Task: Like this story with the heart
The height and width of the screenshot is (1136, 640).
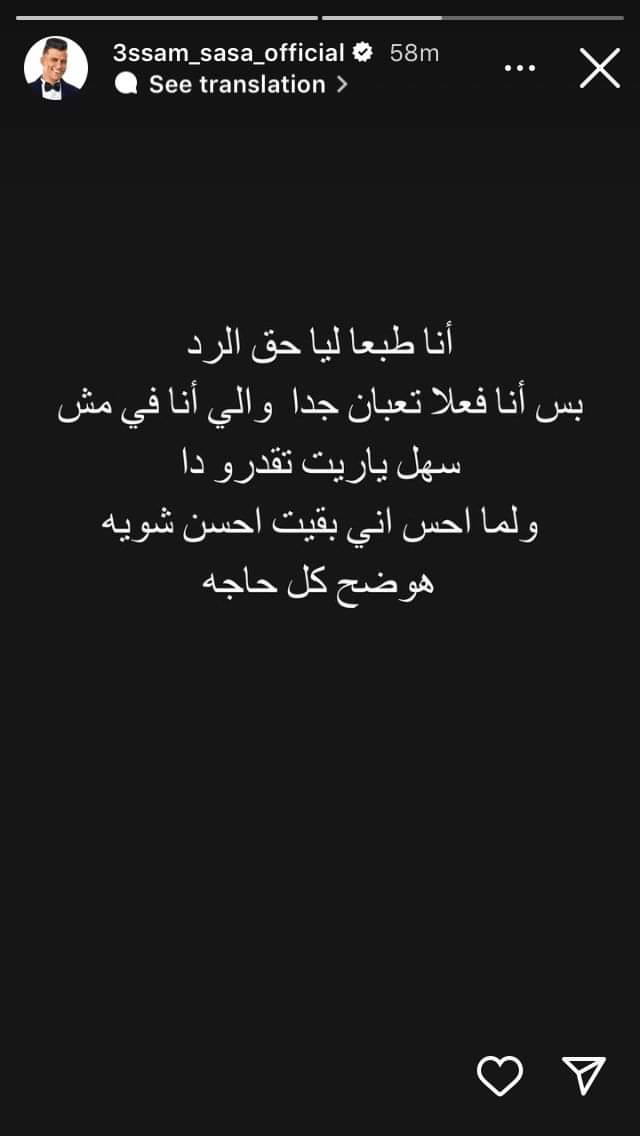Action: click(x=500, y=1075)
